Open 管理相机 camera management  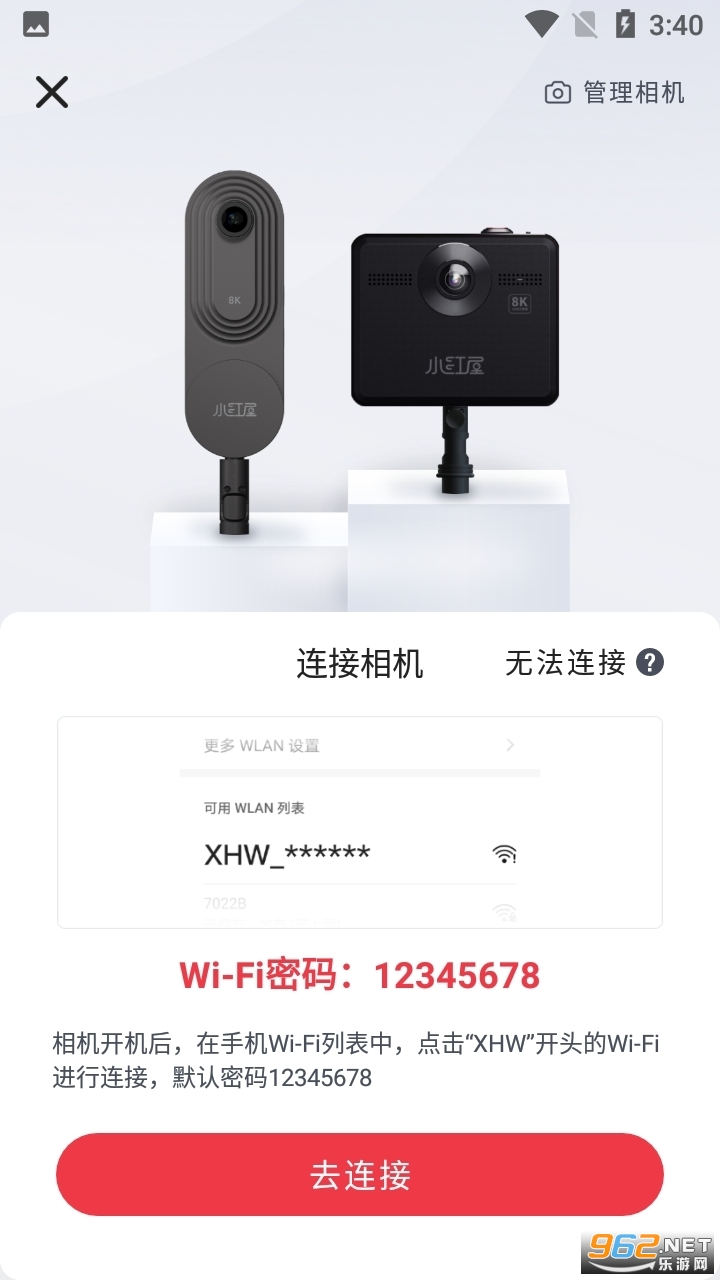[614, 93]
